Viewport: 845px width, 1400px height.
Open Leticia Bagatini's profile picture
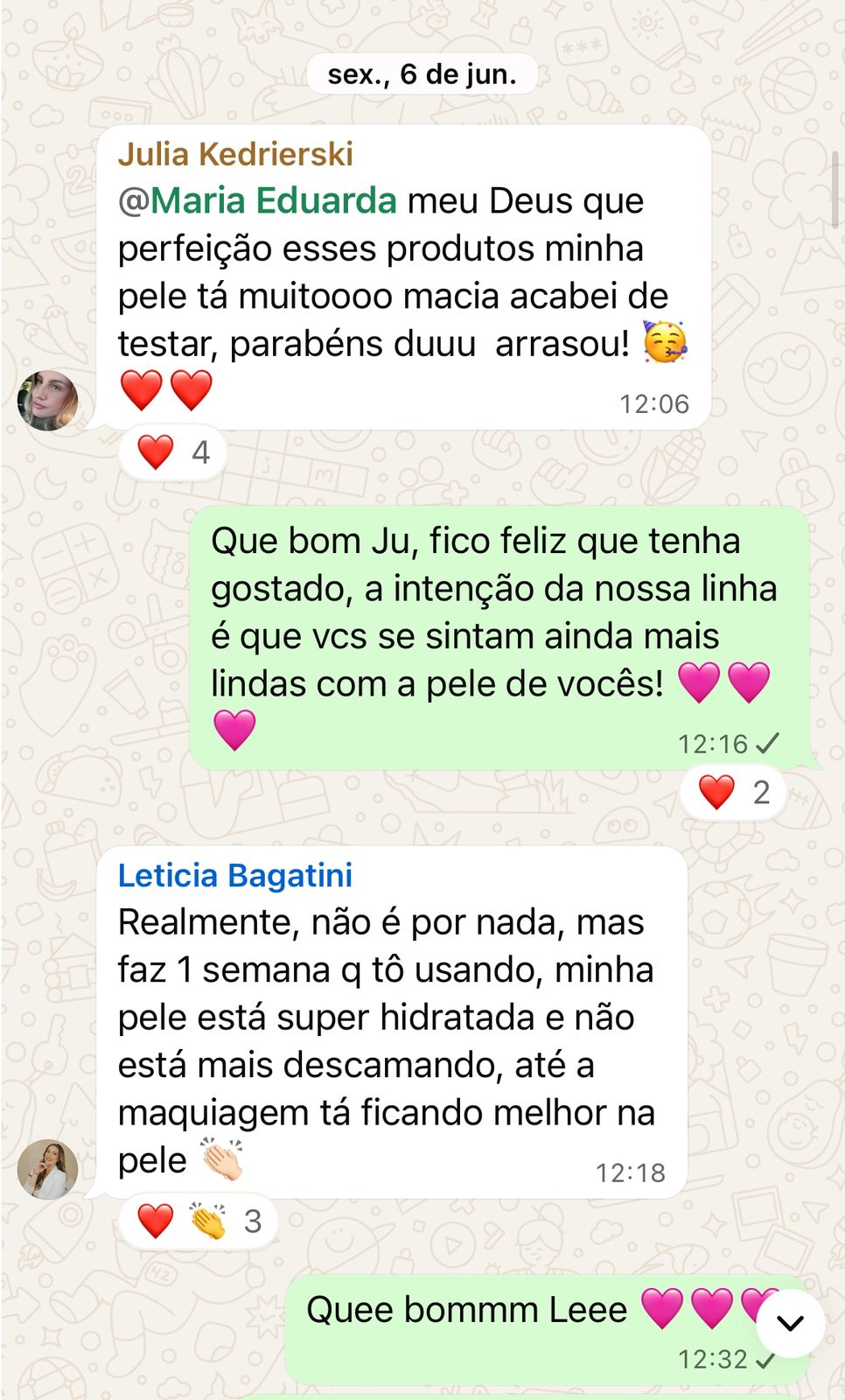(48, 1169)
